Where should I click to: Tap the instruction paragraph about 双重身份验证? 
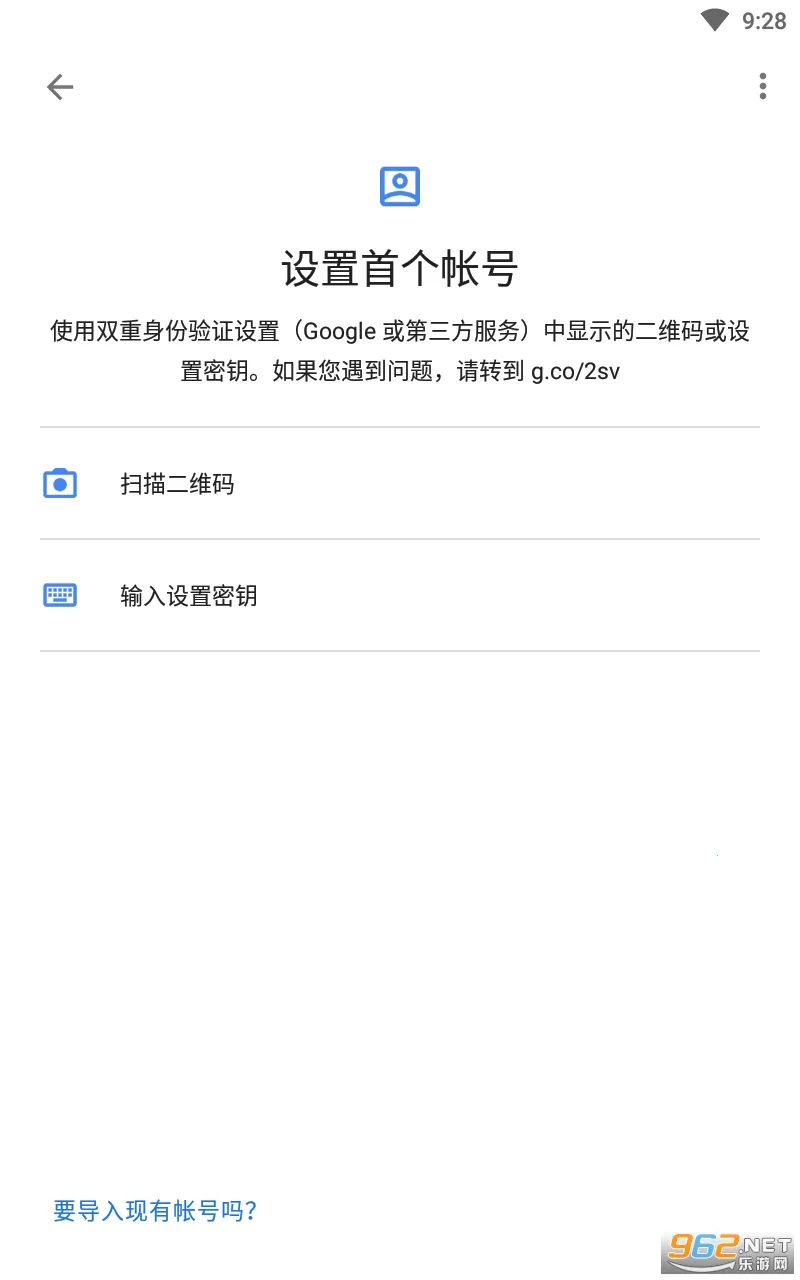coord(400,350)
